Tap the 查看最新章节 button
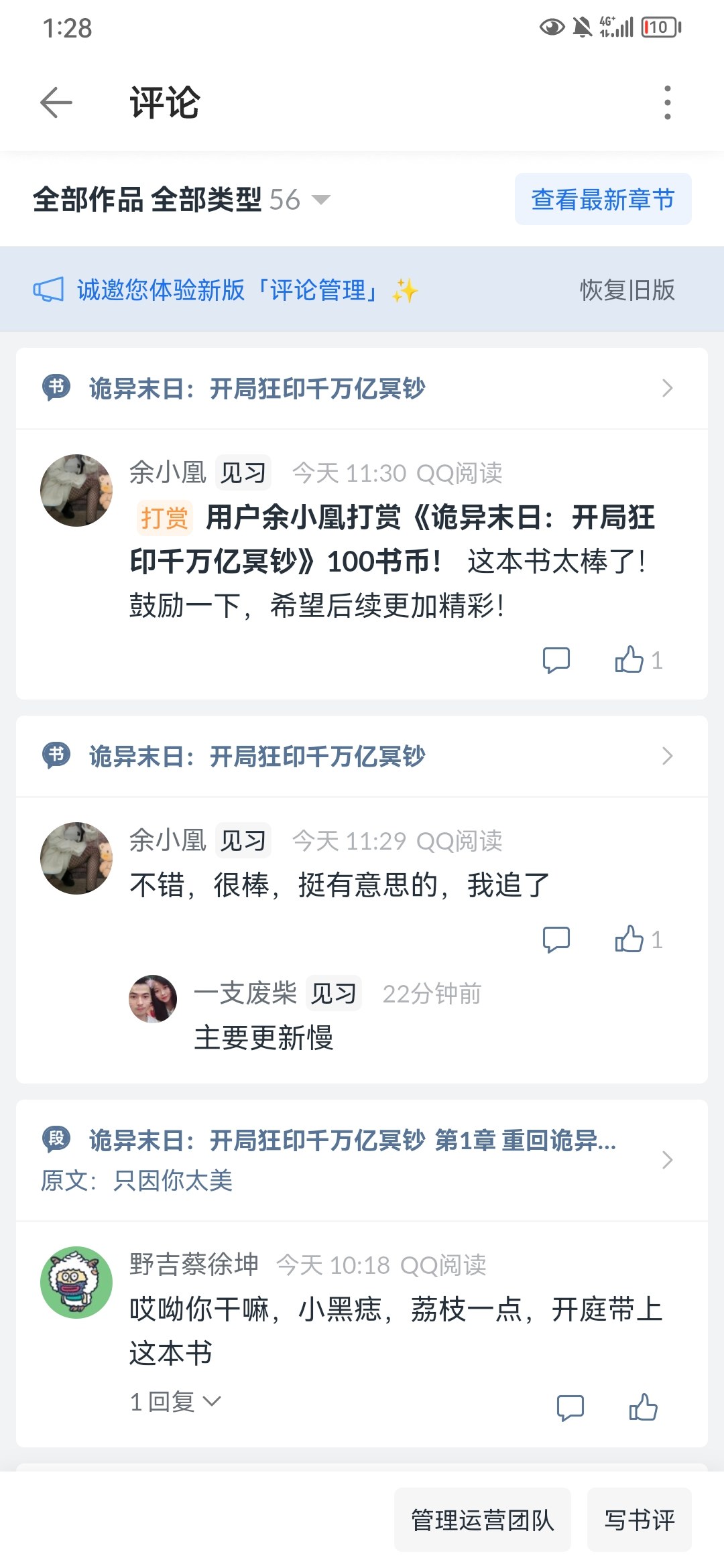Screen dimensions: 724x1568 [603, 200]
